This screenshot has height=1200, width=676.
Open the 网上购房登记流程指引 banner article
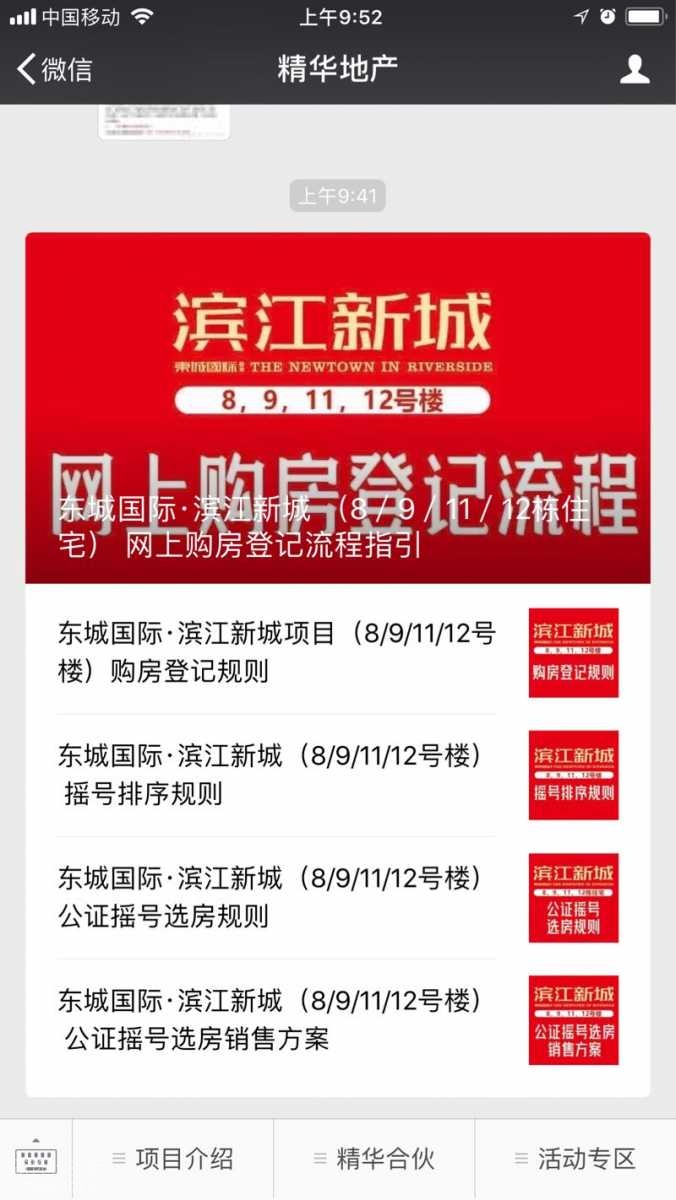click(x=338, y=410)
